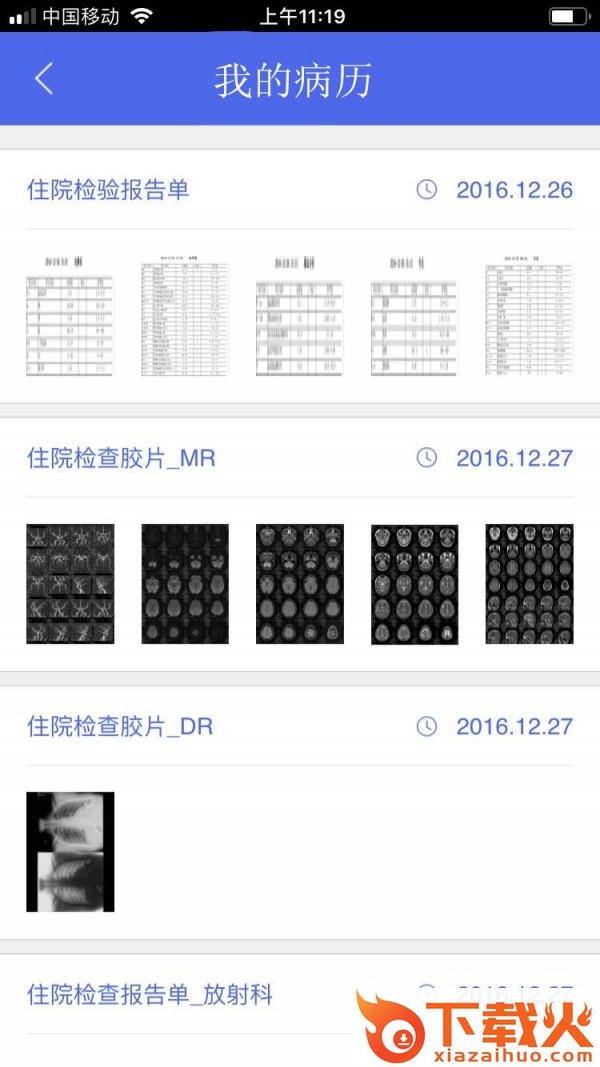Open third MR film under 住院检查胶片_MR
The image size is (600, 1067).
coord(299,584)
